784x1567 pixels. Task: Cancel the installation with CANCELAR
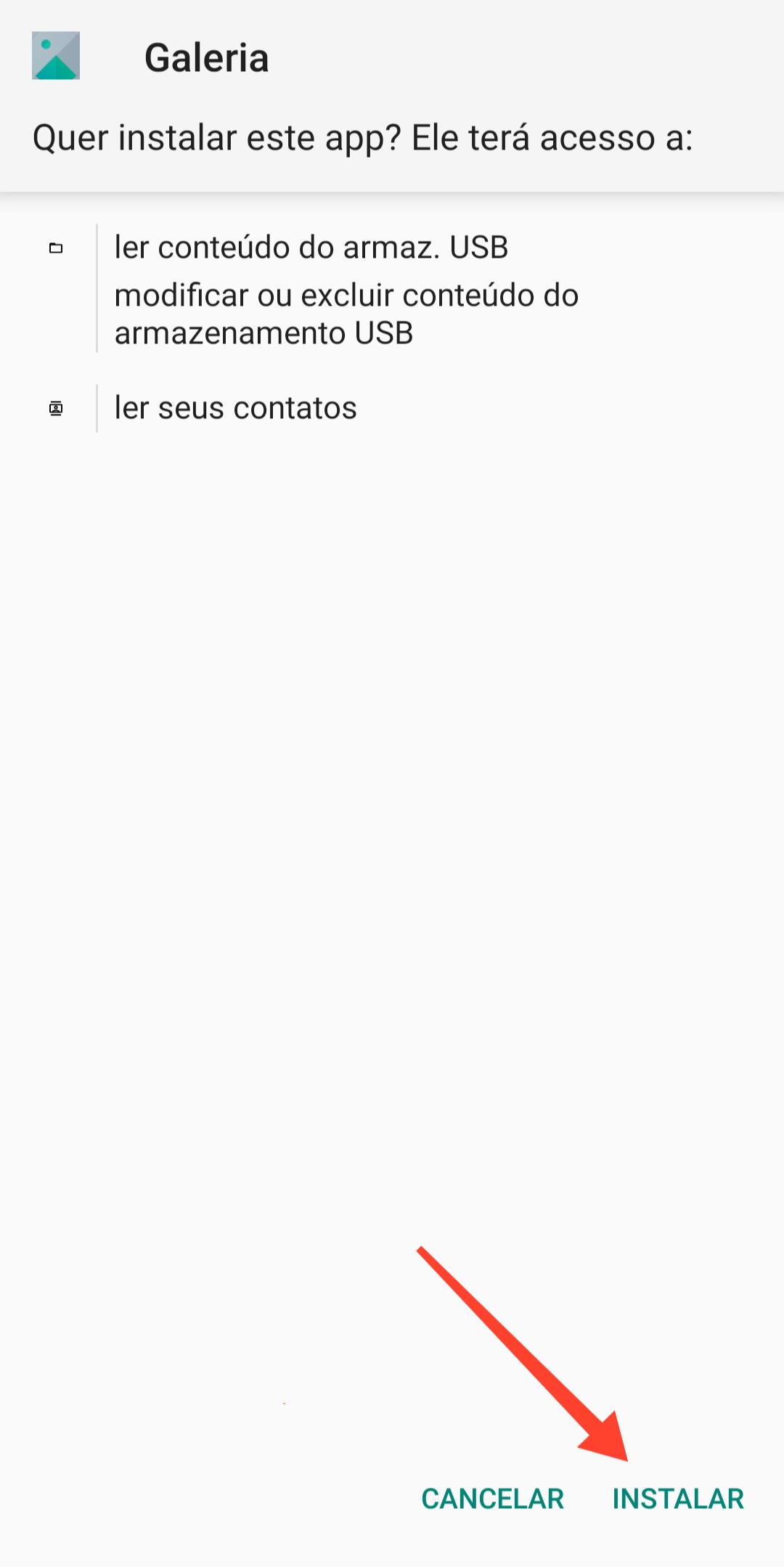tap(492, 1499)
